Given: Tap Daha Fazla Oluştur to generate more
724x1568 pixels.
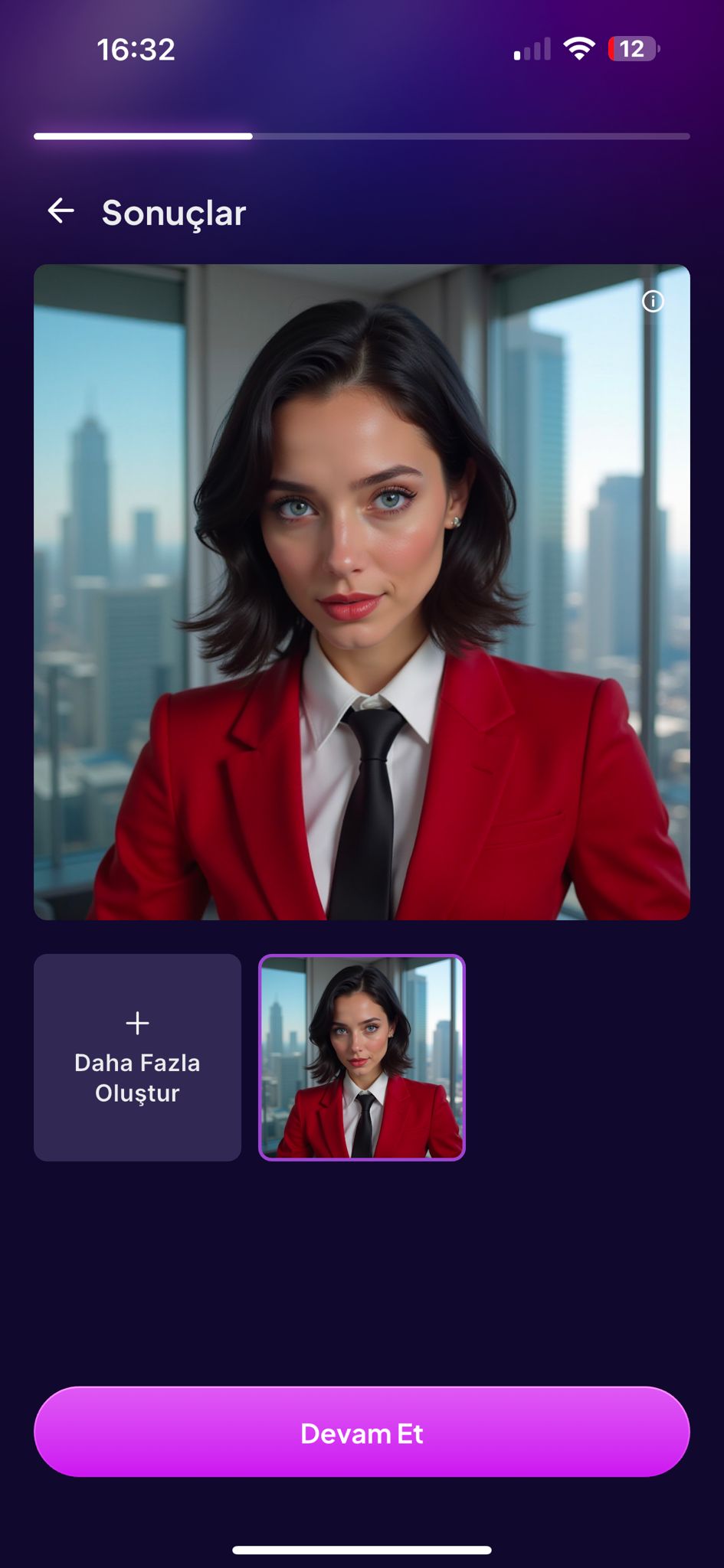Looking at the screenshot, I should click(x=137, y=1057).
